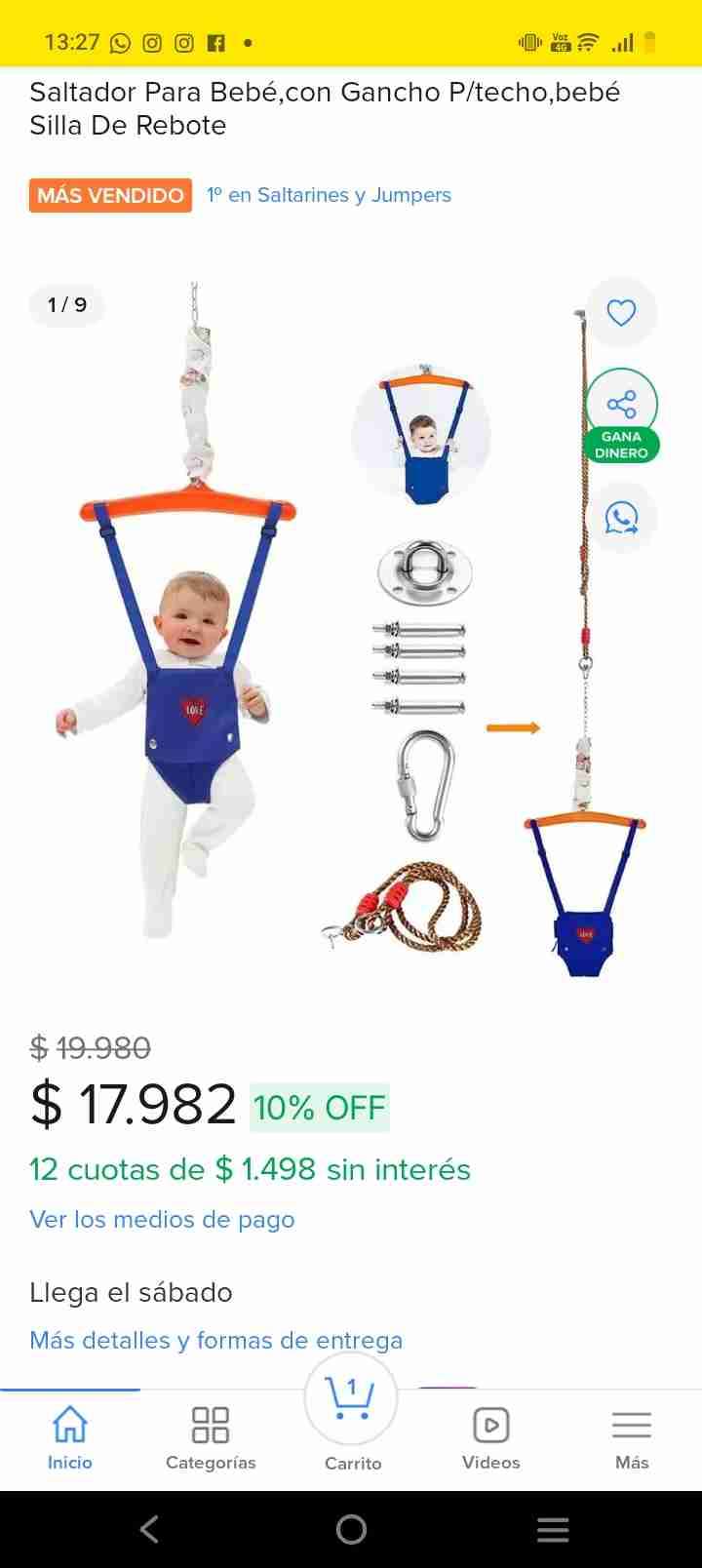The width and height of the screenshot is (702, 1568).
Task: Tap the system home button
Action: (351, 1529)
